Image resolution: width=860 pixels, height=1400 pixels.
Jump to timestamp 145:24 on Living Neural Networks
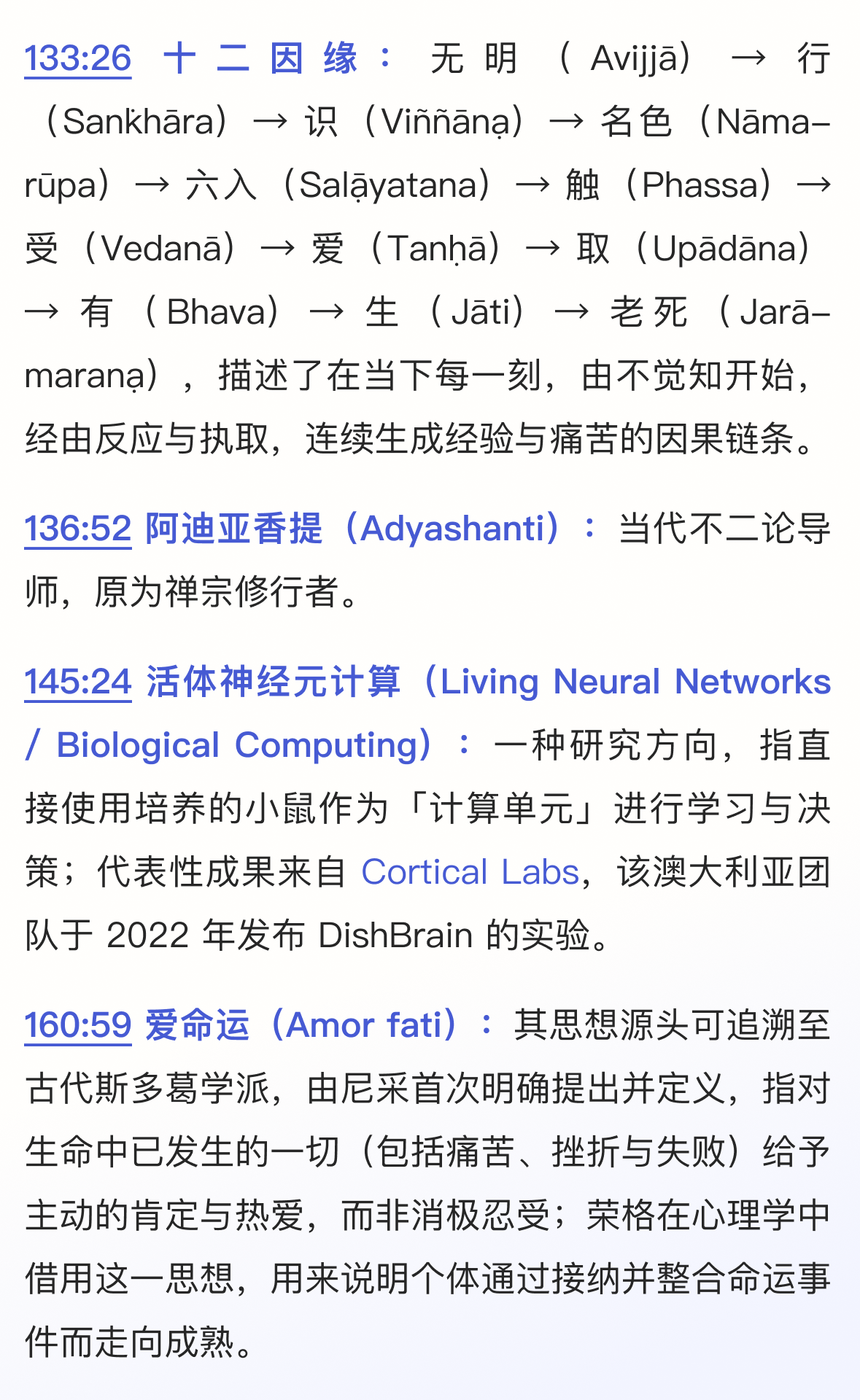click(77, 682)
